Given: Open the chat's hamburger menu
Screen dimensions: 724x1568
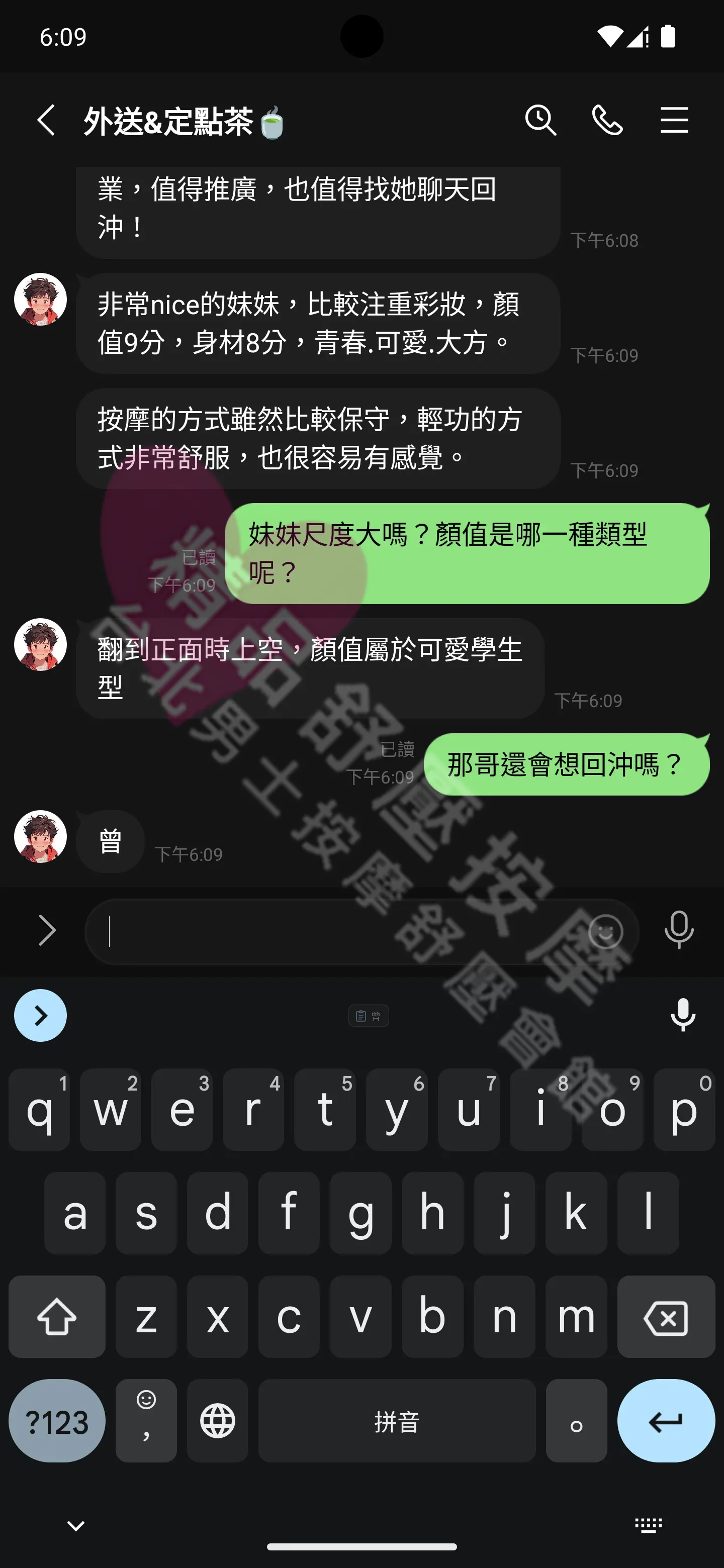Looking at the screenshot, I should coord(674,120).
